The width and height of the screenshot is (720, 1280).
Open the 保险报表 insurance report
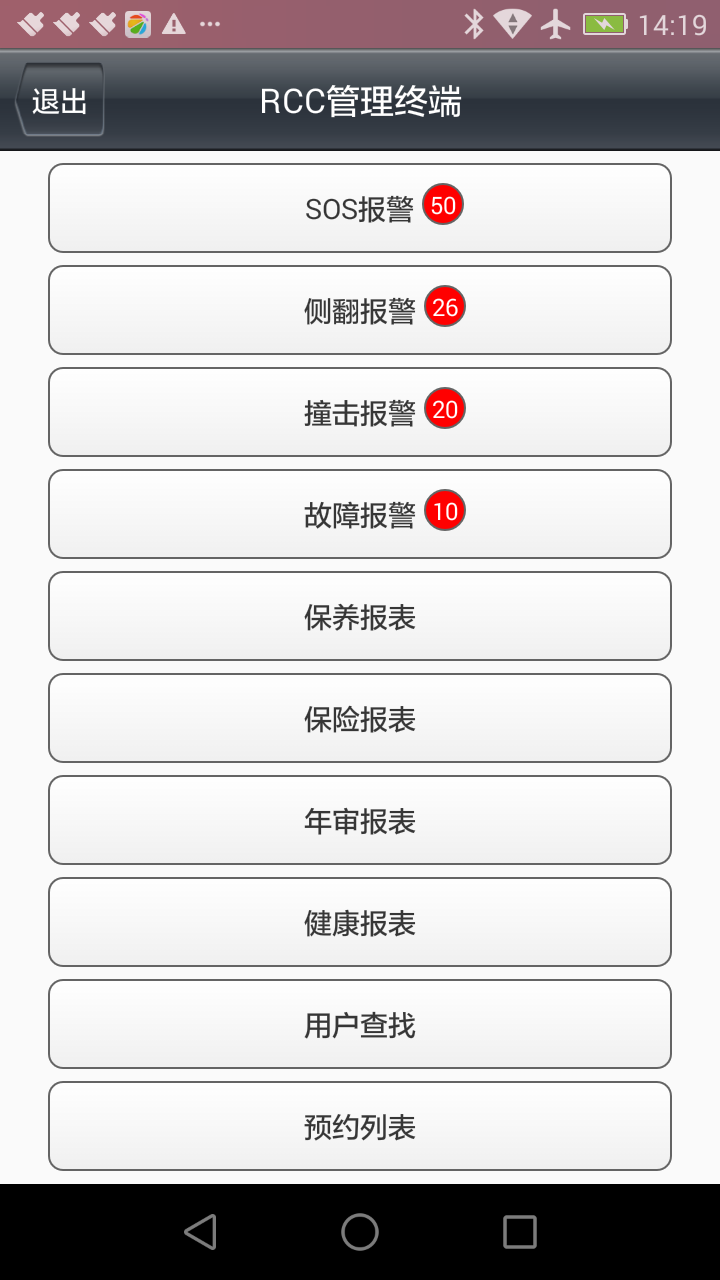(x=360, y=718)
